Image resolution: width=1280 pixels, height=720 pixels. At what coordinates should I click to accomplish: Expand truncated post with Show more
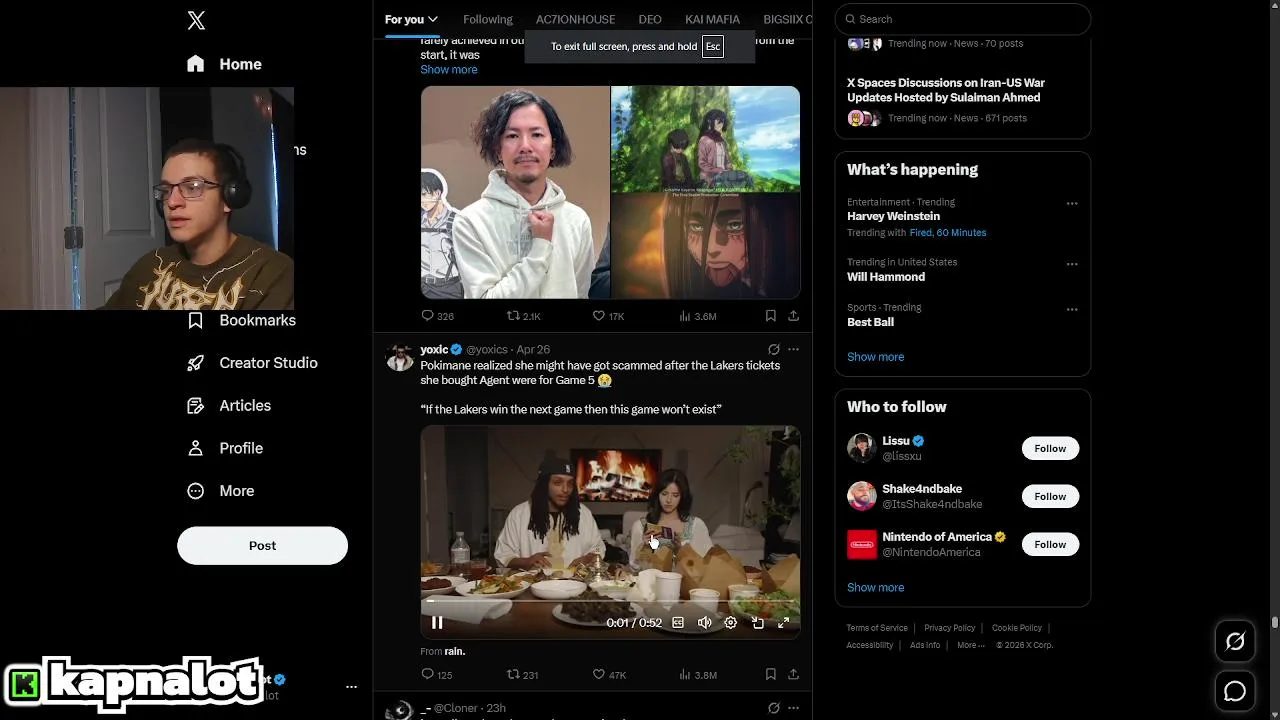(x=448, y=70)
